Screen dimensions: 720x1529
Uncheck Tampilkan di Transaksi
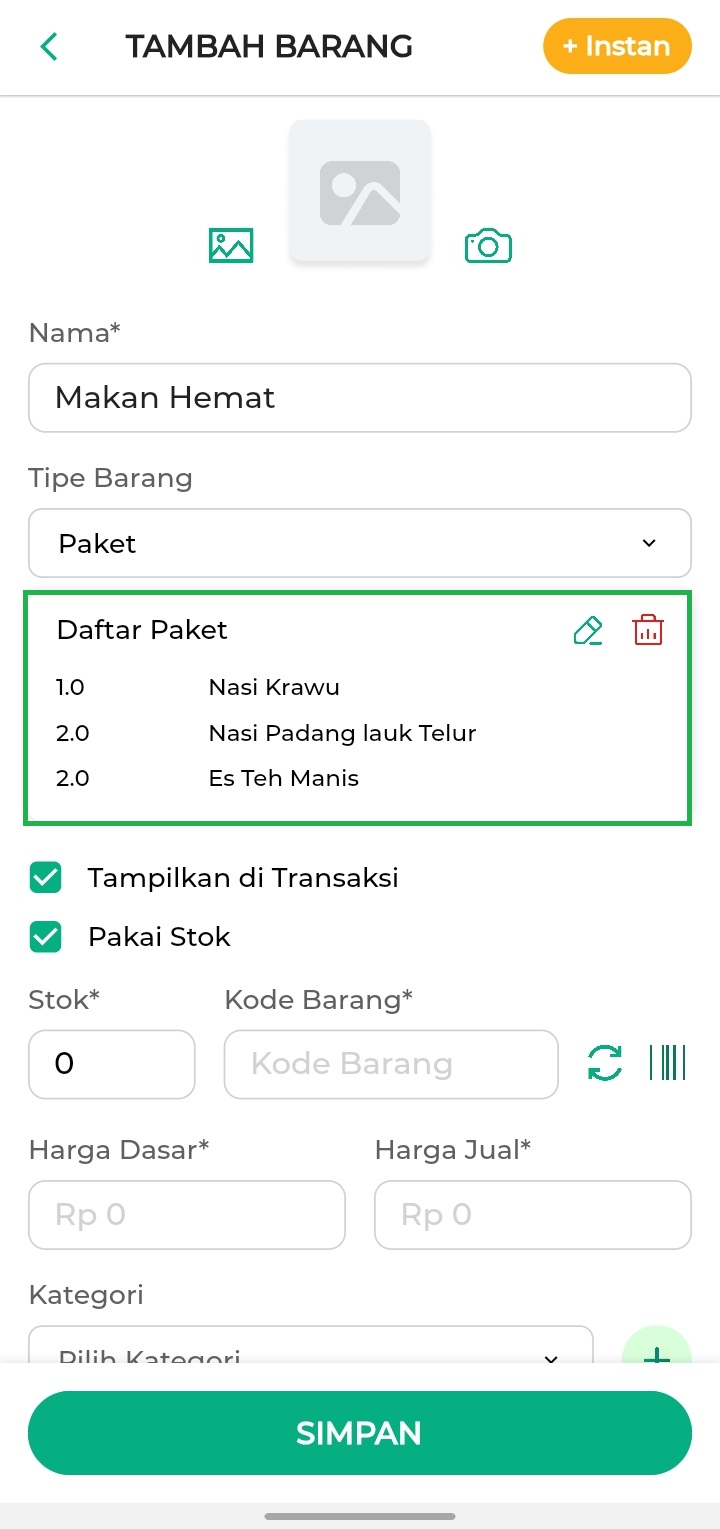pos(46,878)
